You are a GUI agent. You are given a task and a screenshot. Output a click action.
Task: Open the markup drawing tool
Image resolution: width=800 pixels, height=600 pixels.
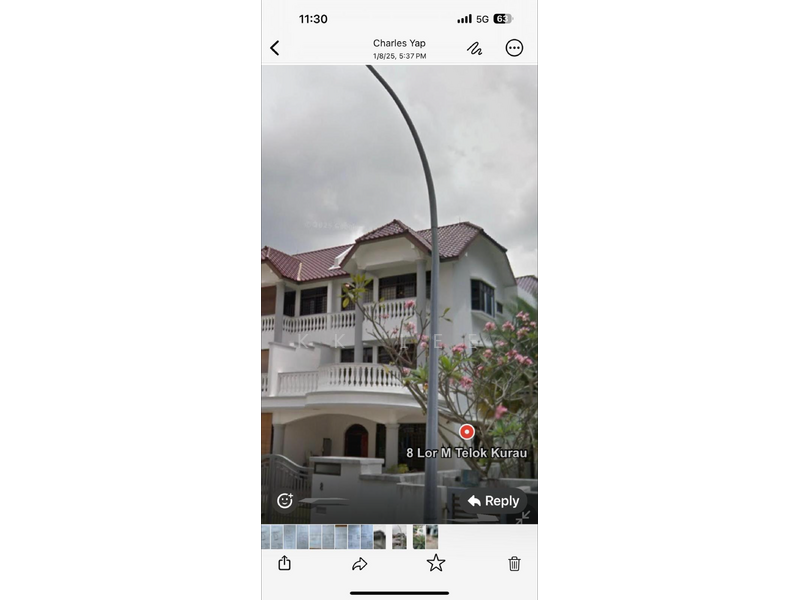(475, 48)
